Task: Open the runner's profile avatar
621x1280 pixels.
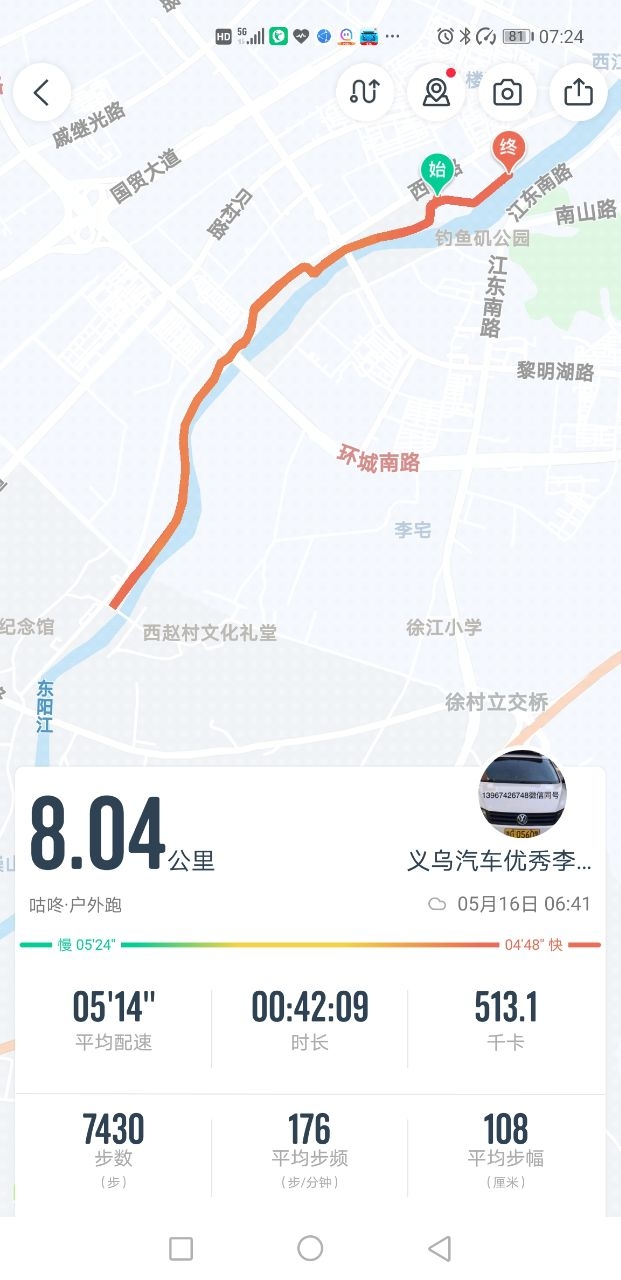Action: 522,793
